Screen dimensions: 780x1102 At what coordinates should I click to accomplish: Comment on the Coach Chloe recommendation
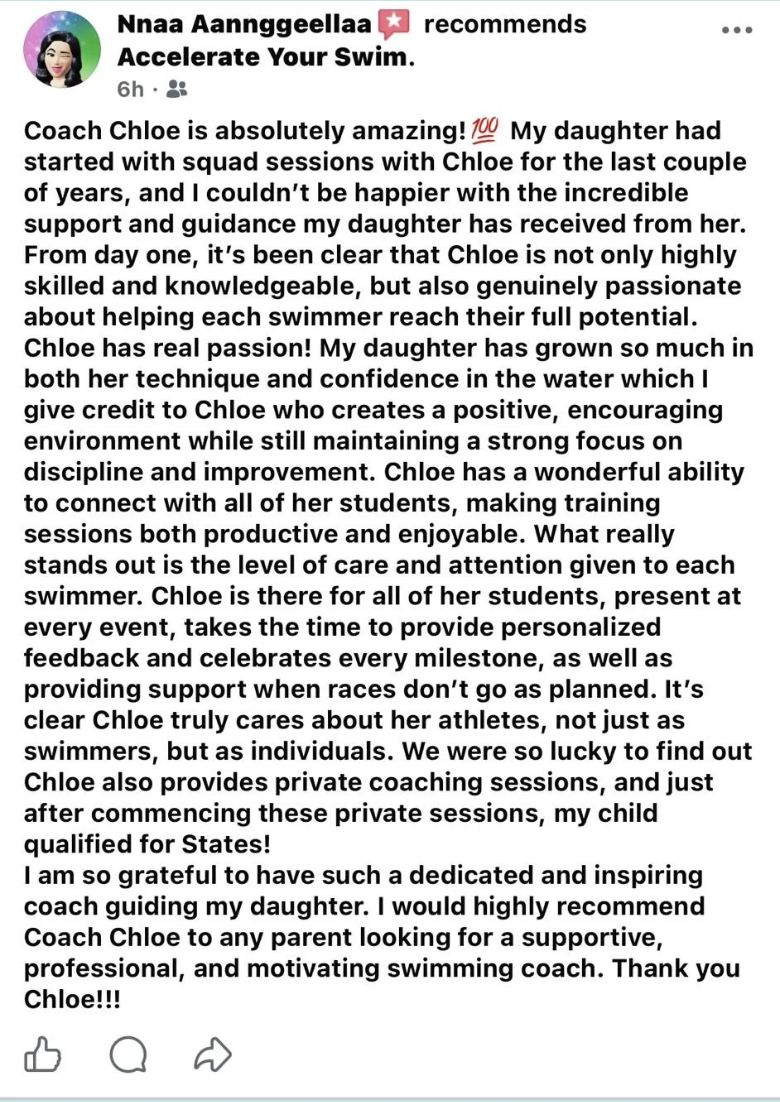[x=128, y=1055]
